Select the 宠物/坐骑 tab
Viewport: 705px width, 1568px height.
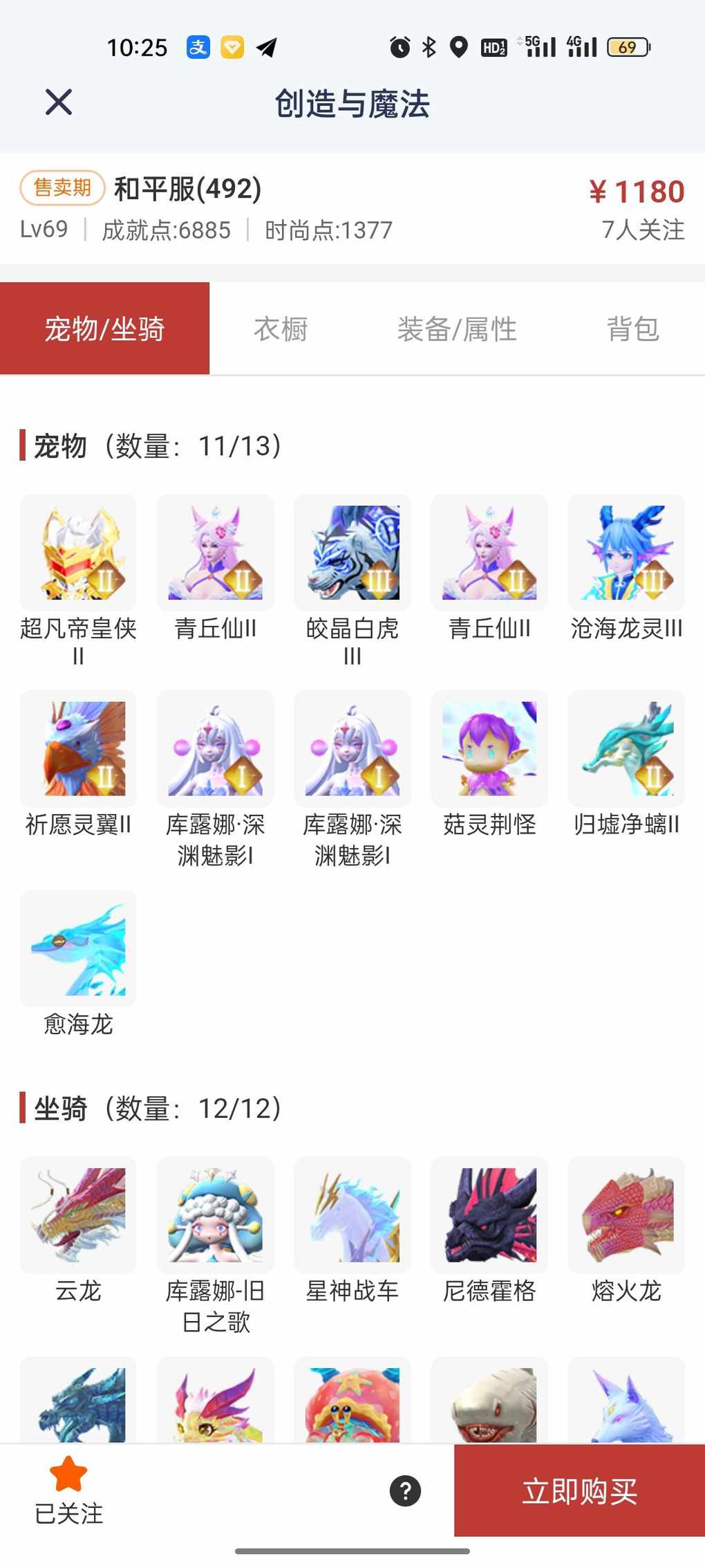click(x=104, y=329)
